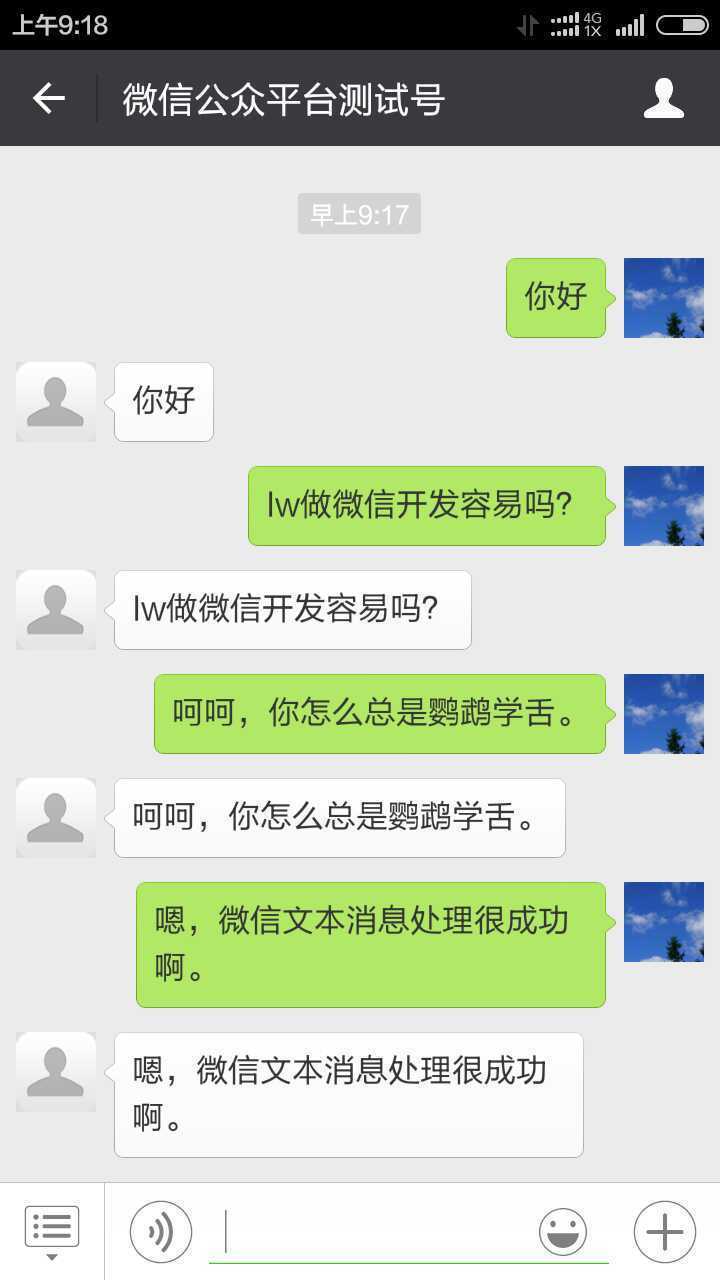Collapse the chat by tapping the back chevron

pos(47,97)
